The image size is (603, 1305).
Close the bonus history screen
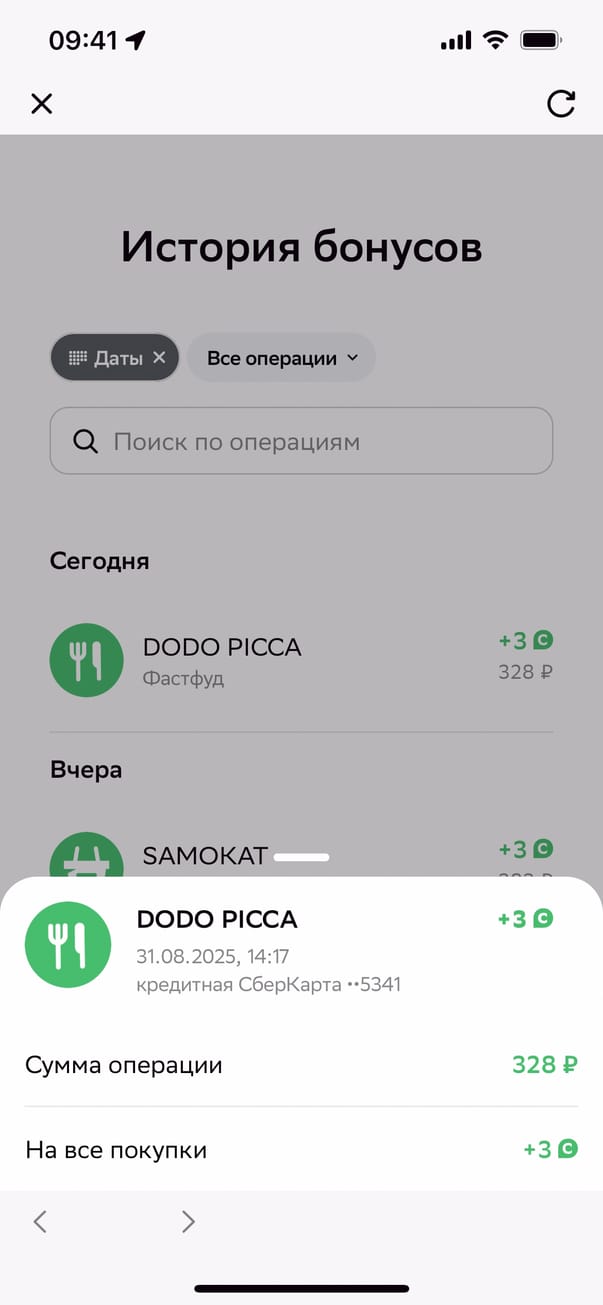pyautogui.click(x=41, y=104)
